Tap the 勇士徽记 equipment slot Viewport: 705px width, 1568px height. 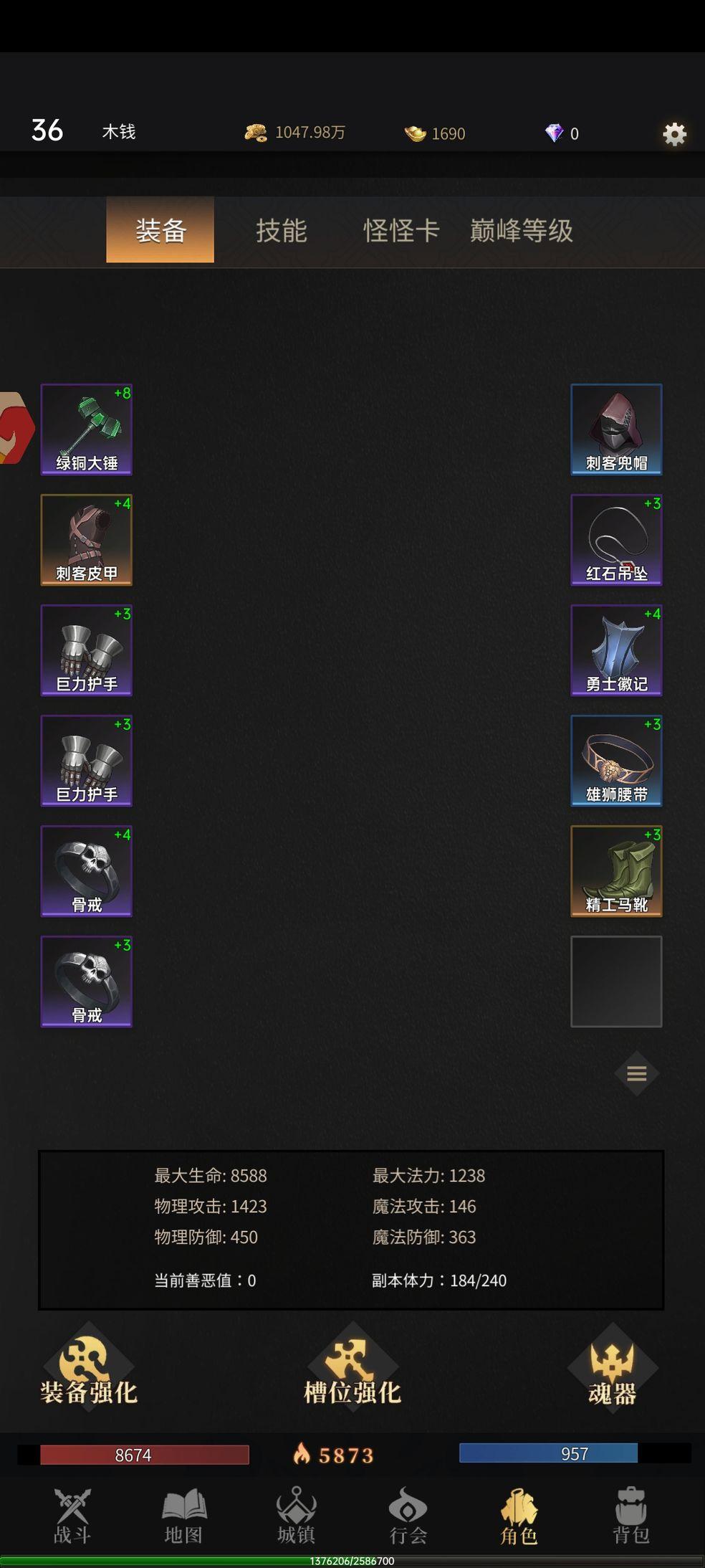(616, 650)
